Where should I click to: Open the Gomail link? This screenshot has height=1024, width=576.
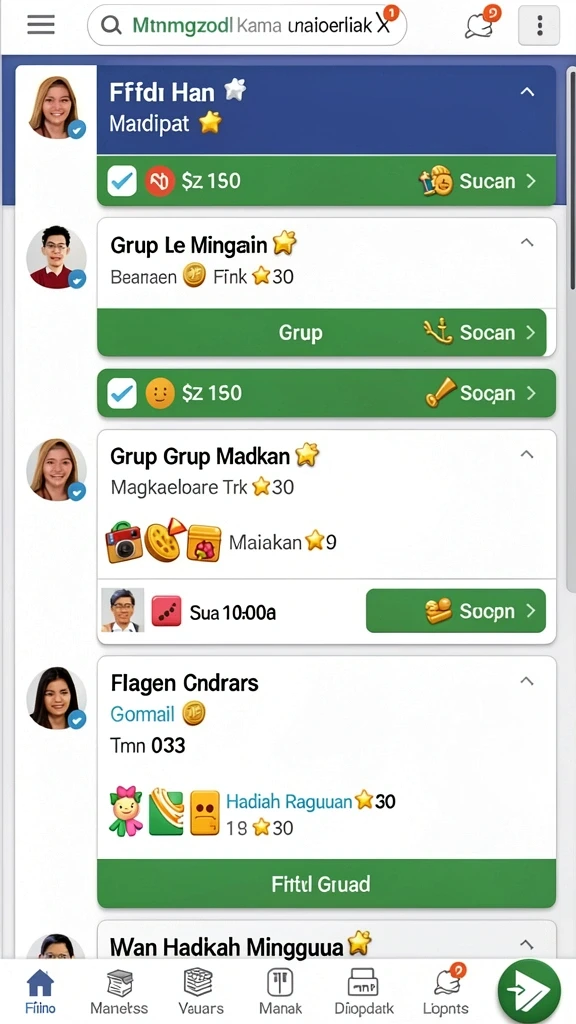[142, 714]
